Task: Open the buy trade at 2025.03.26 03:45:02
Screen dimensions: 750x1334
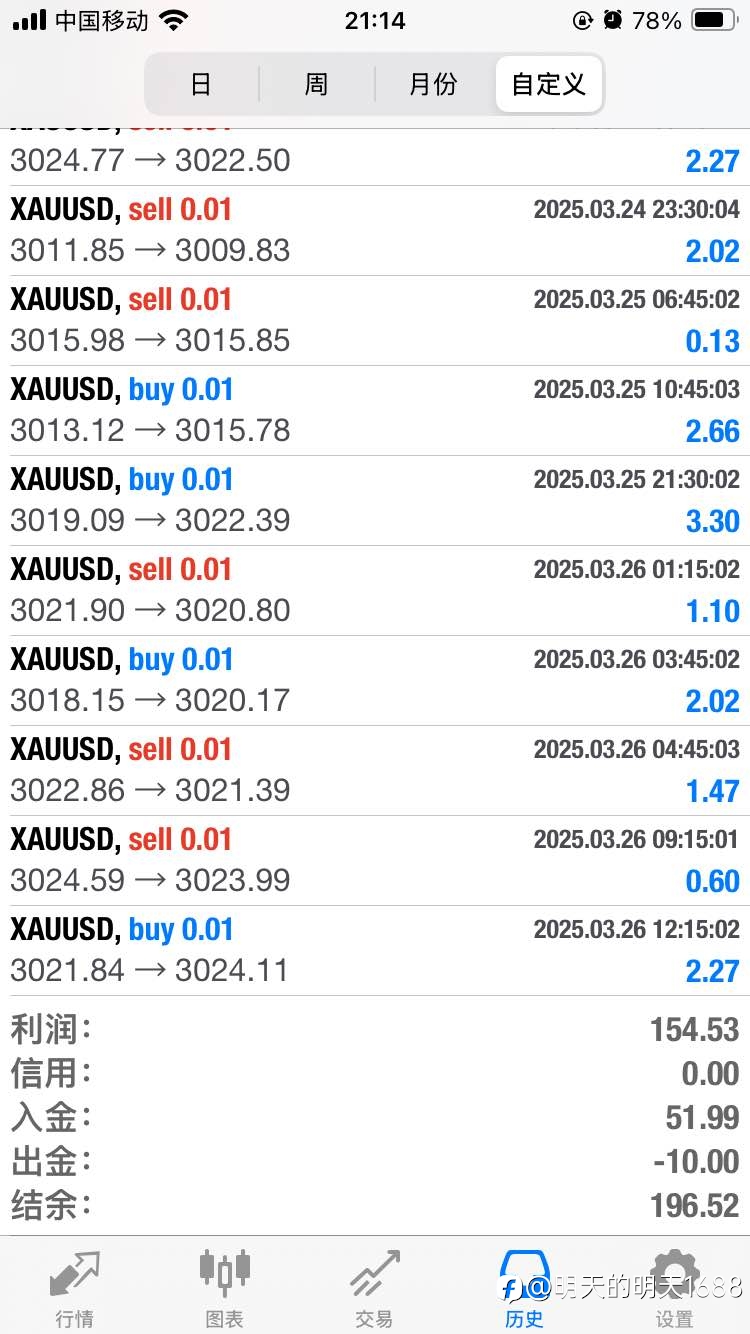Action: [x=375, y=681]
